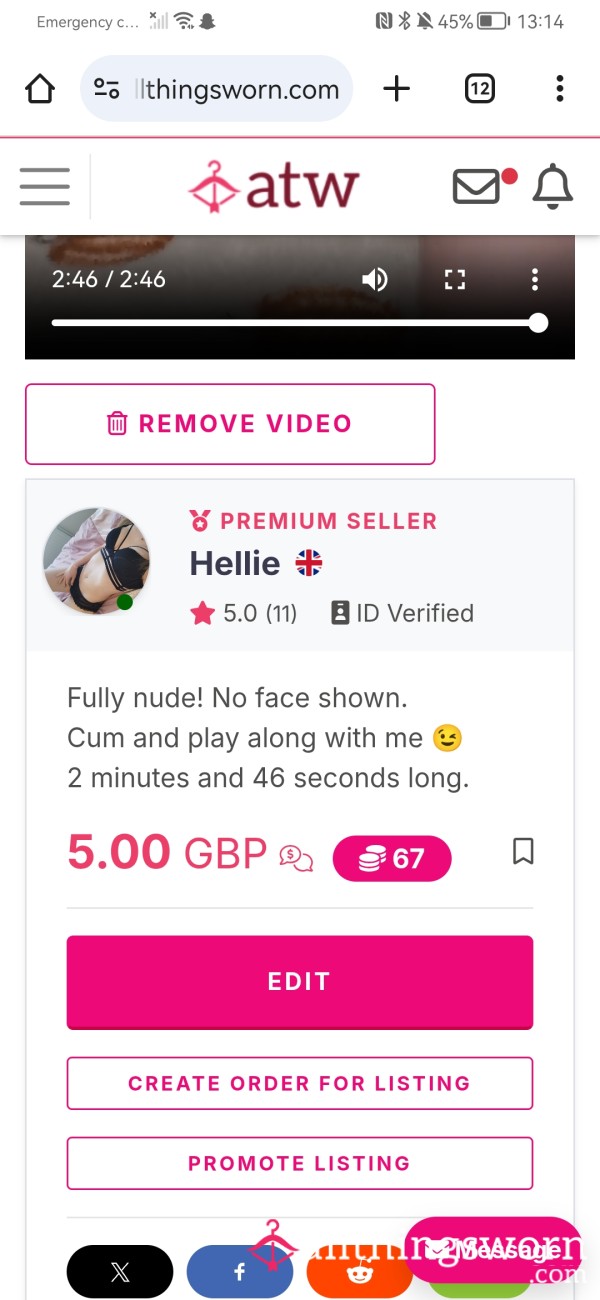Tap the browser address bar
The width and height of the screenshot is (600, 1300).
pos(216,89)
